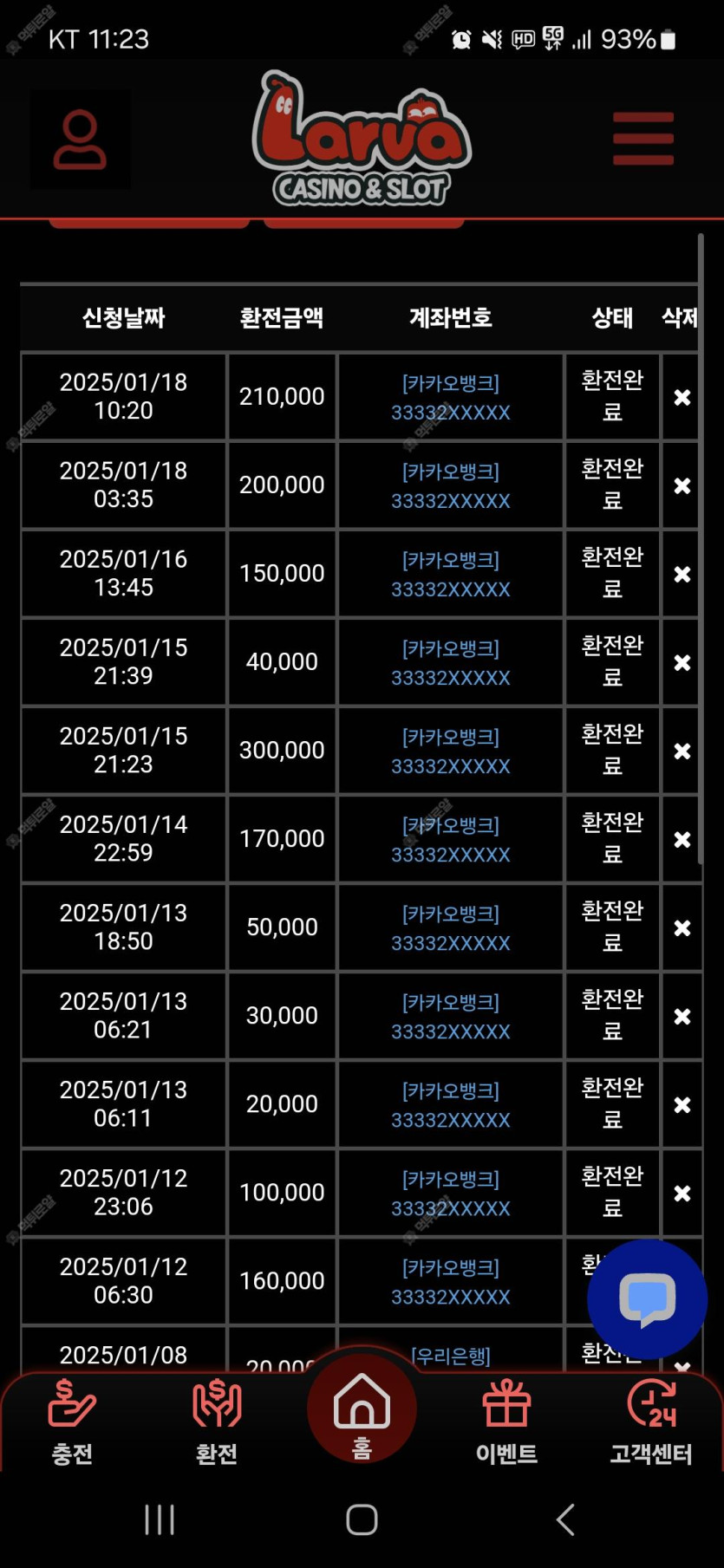Delete the 2025/01/15 21:39 entry

[682, 662]
